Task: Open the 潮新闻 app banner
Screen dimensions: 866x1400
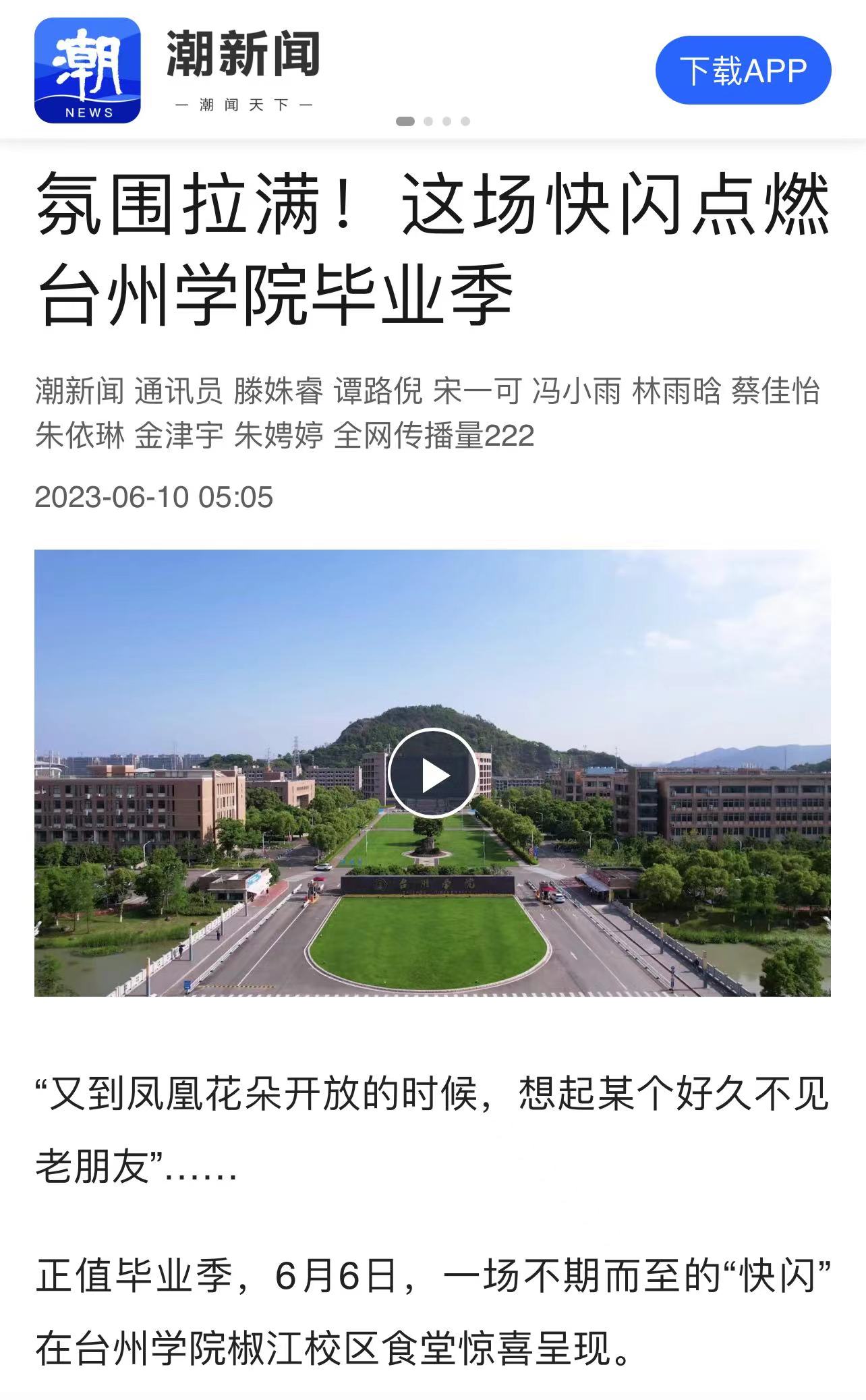Action: [x=243, y=70]
